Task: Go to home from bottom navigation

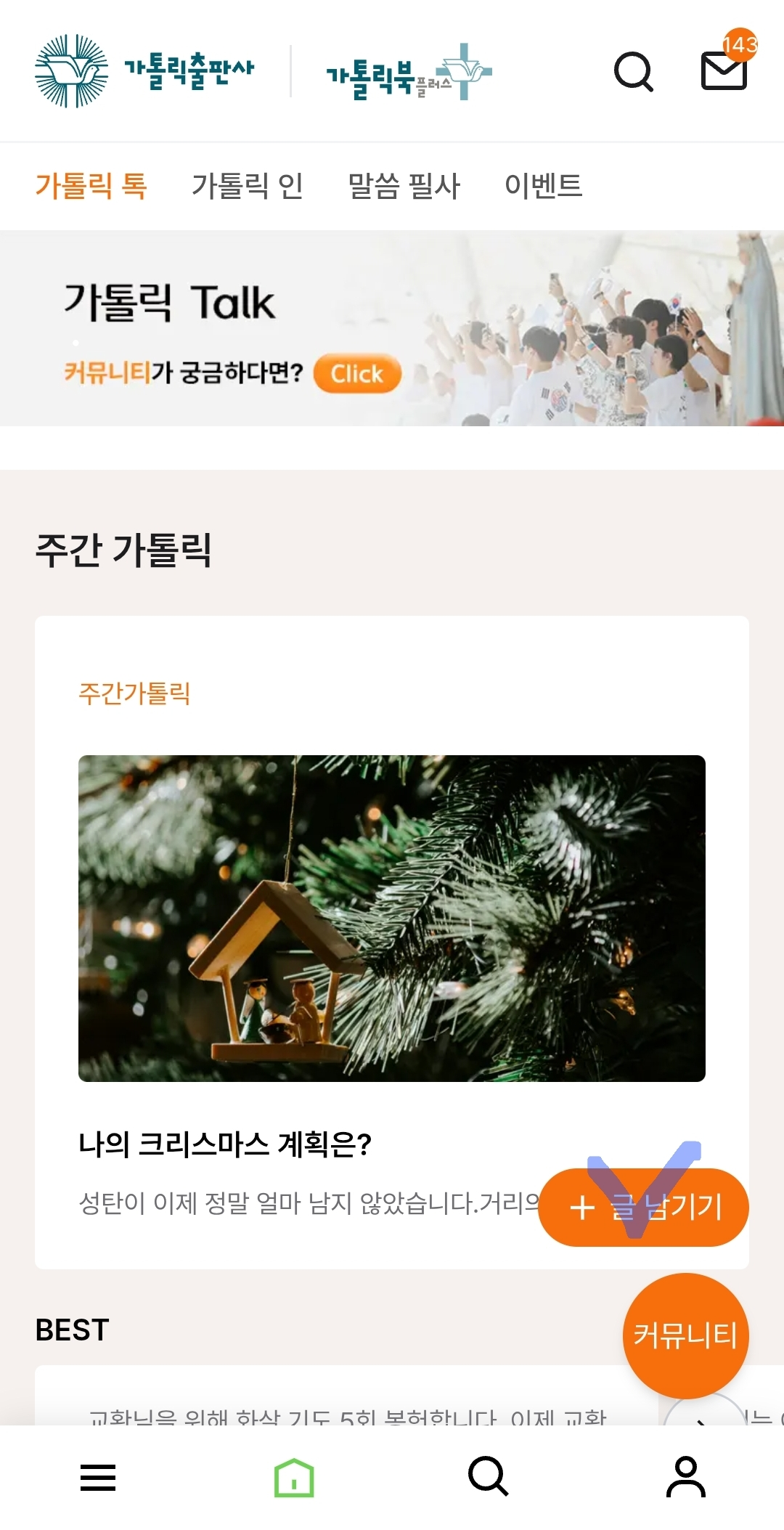Action: coord(294,1477)
